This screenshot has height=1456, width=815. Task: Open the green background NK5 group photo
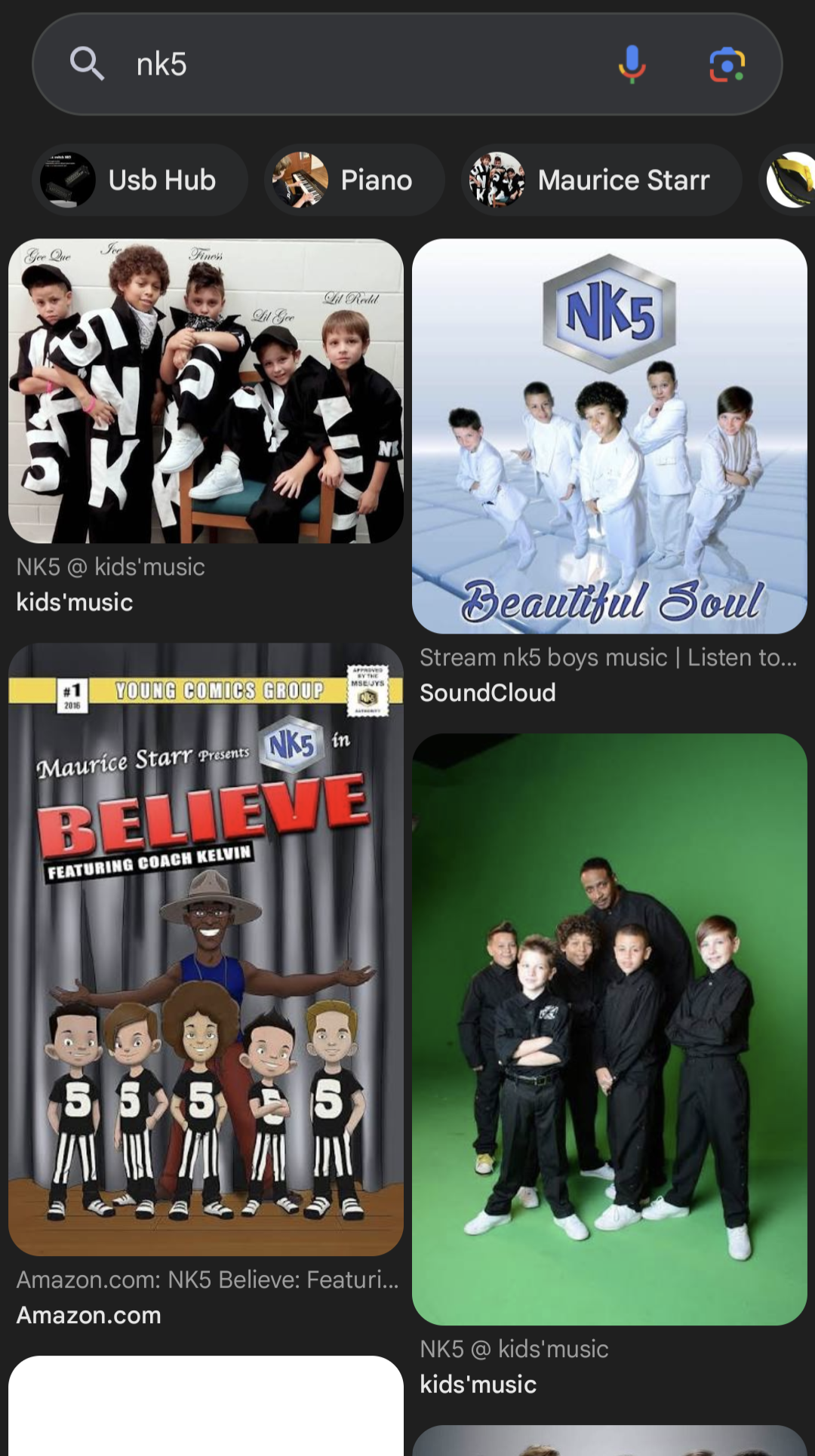610,1029
